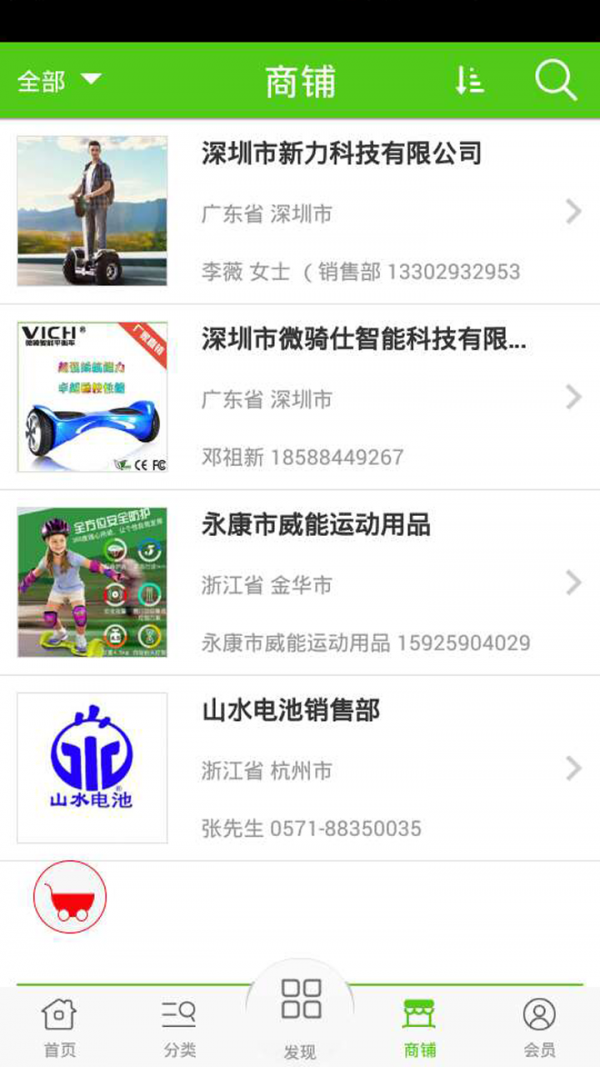Open the red shopping cart button
Screen dimensions: 600x1067
[x=70, y=897]
